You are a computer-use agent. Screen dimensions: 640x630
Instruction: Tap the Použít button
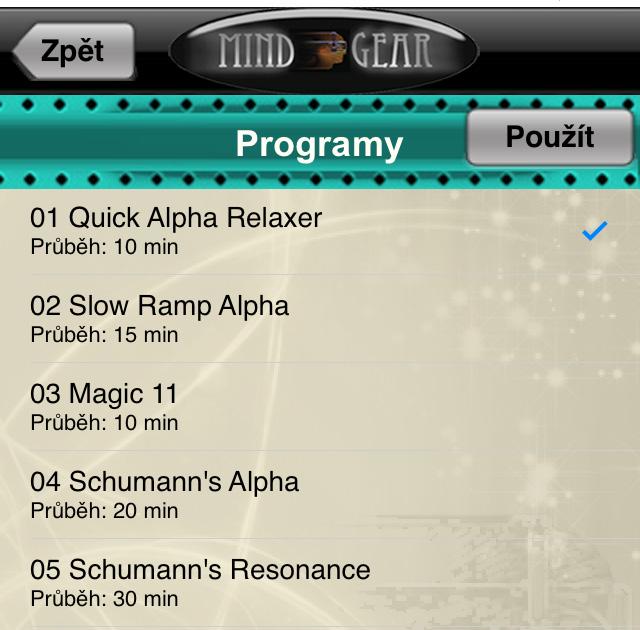click(549, 137)
